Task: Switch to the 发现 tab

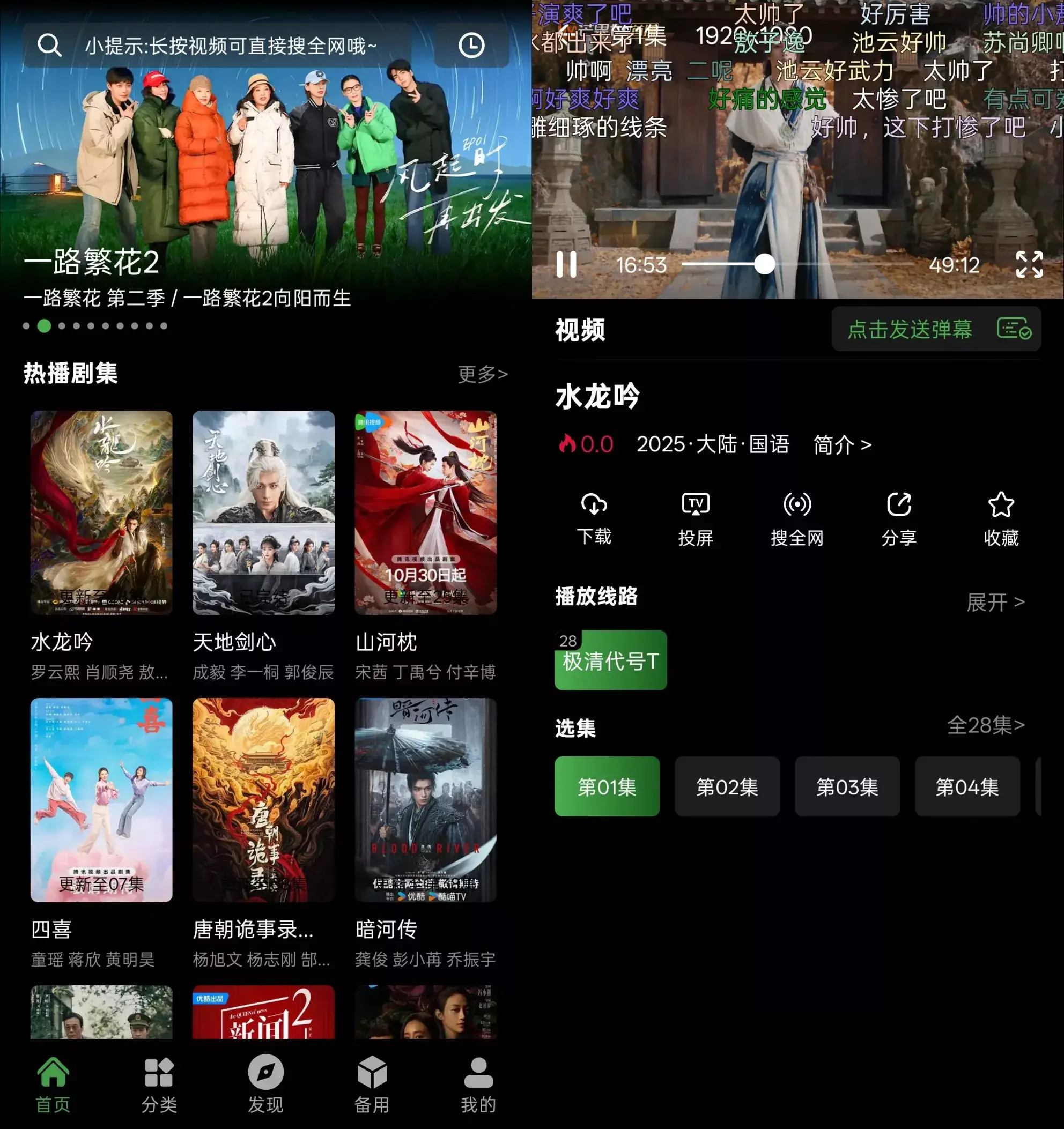Action: coord(265,1086)
